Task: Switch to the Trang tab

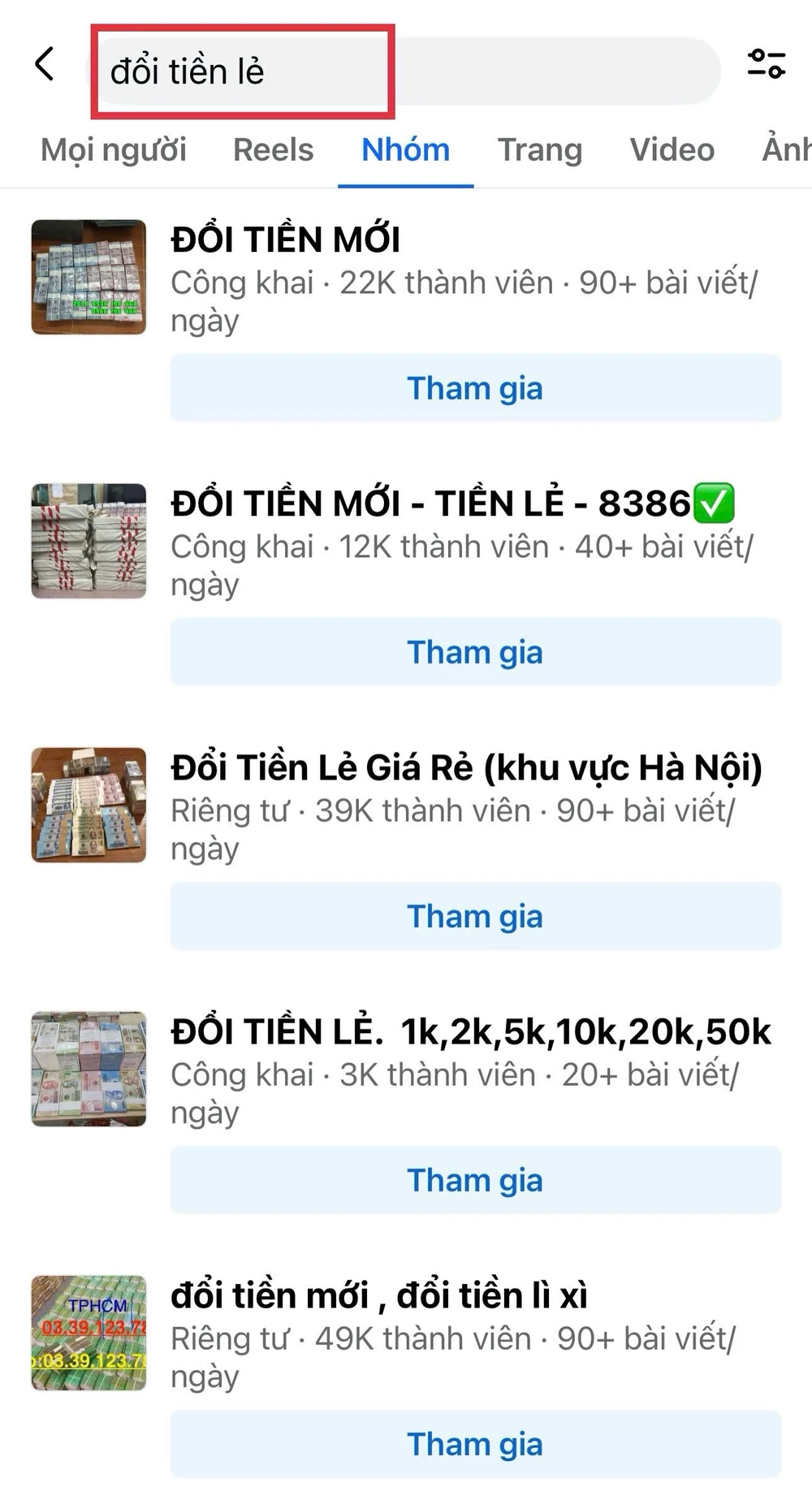Action: click(540, 150)
